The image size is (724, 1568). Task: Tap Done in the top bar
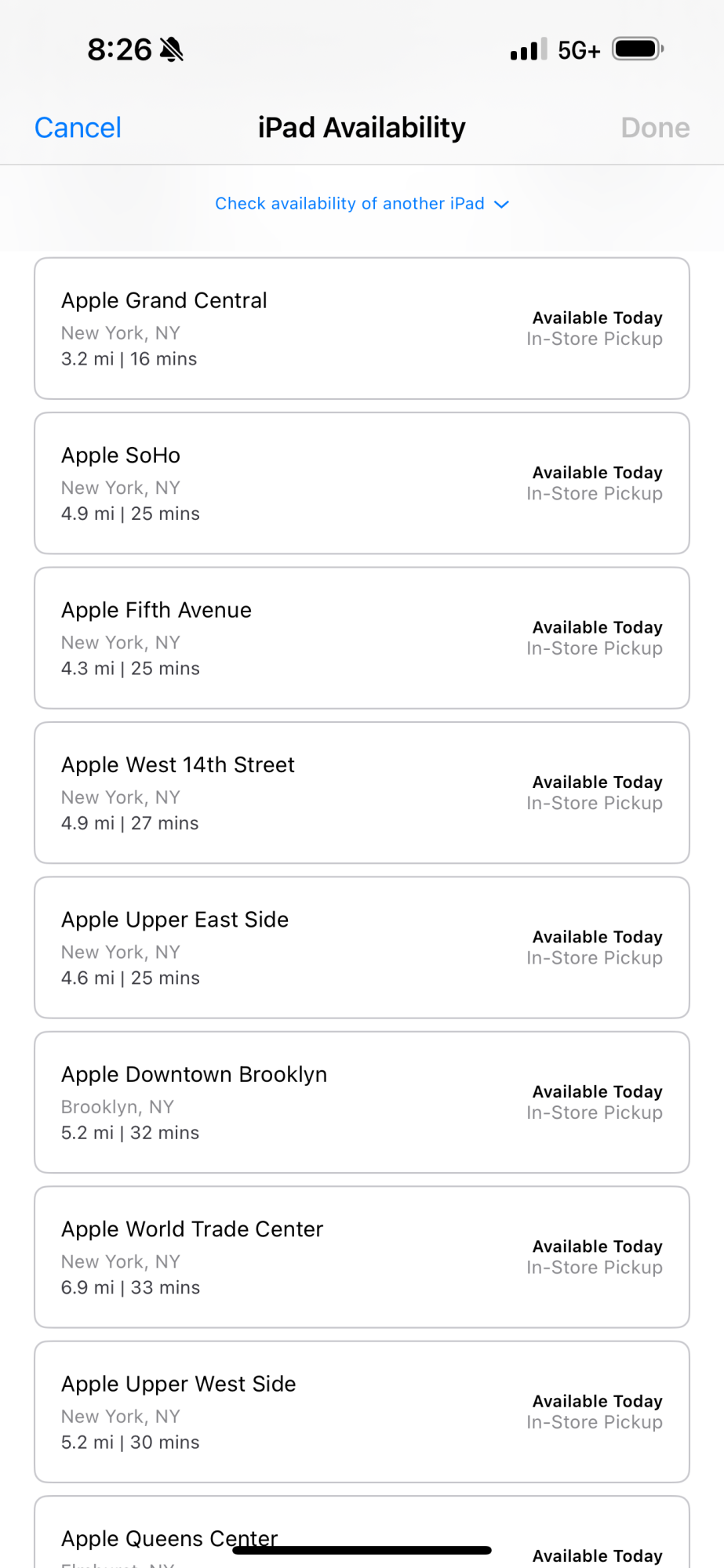point(654,128)
